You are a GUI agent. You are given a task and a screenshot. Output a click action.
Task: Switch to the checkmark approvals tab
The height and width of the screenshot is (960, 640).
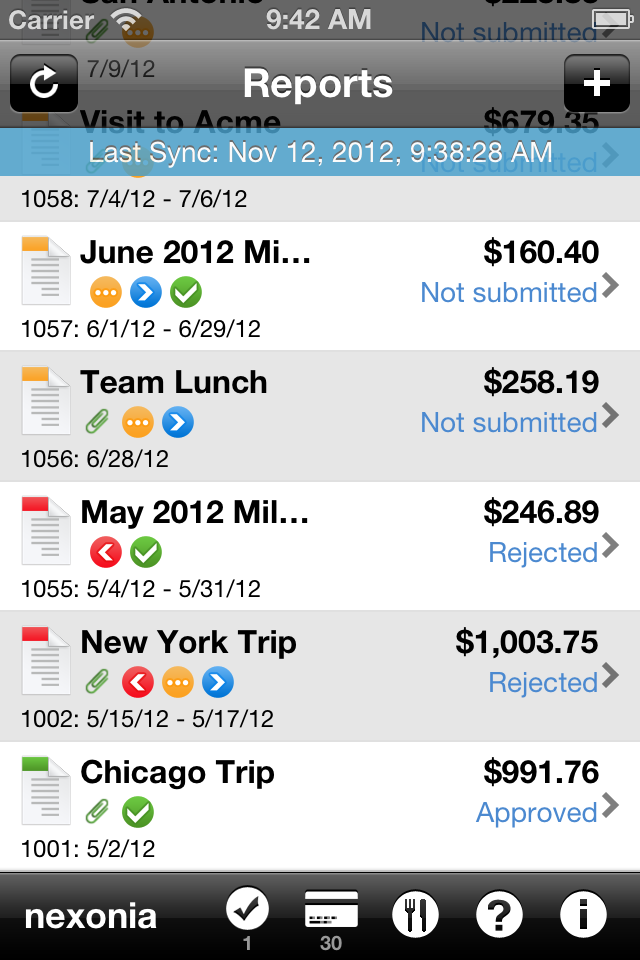247,915
